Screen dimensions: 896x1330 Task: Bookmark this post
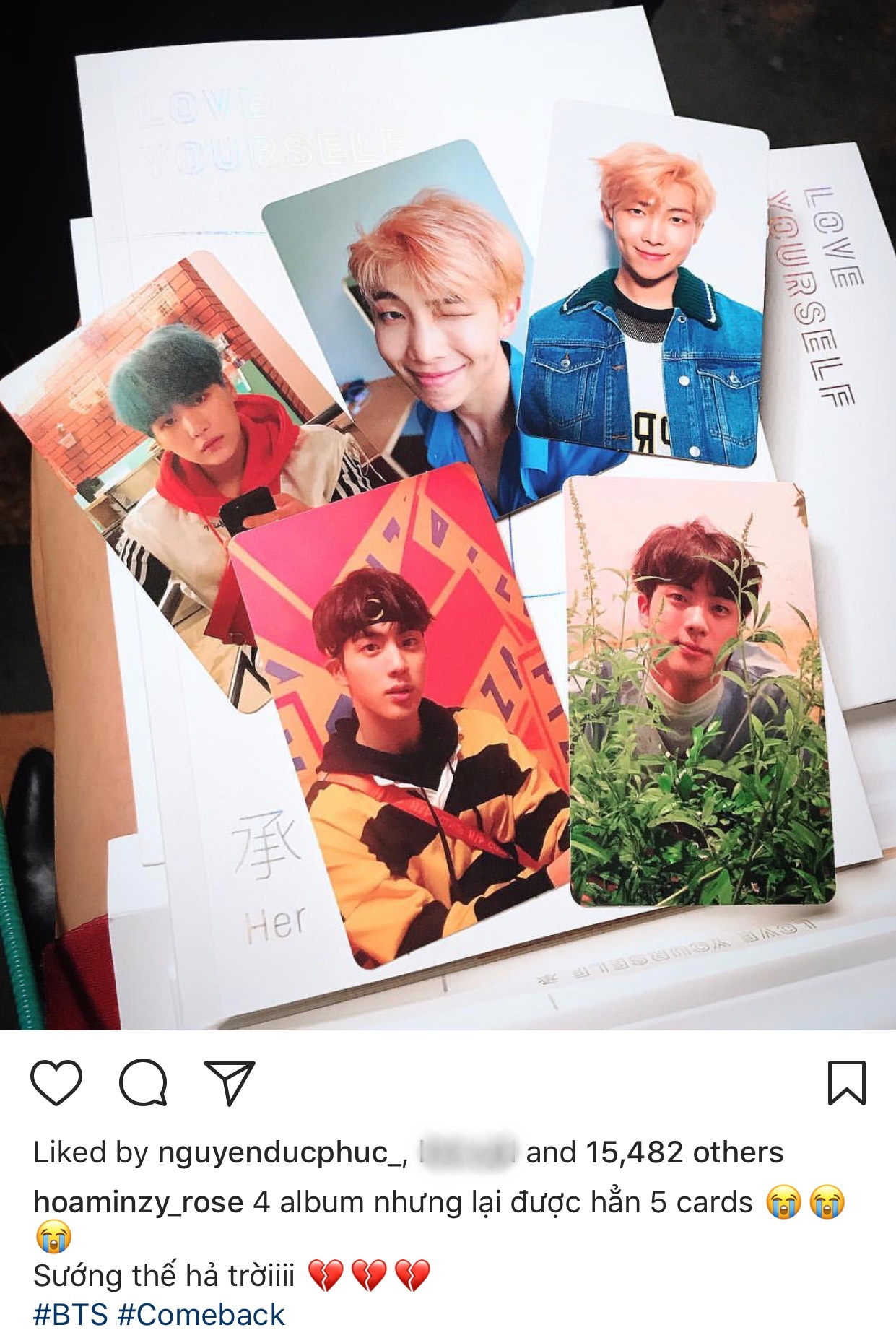(845, 1082)
